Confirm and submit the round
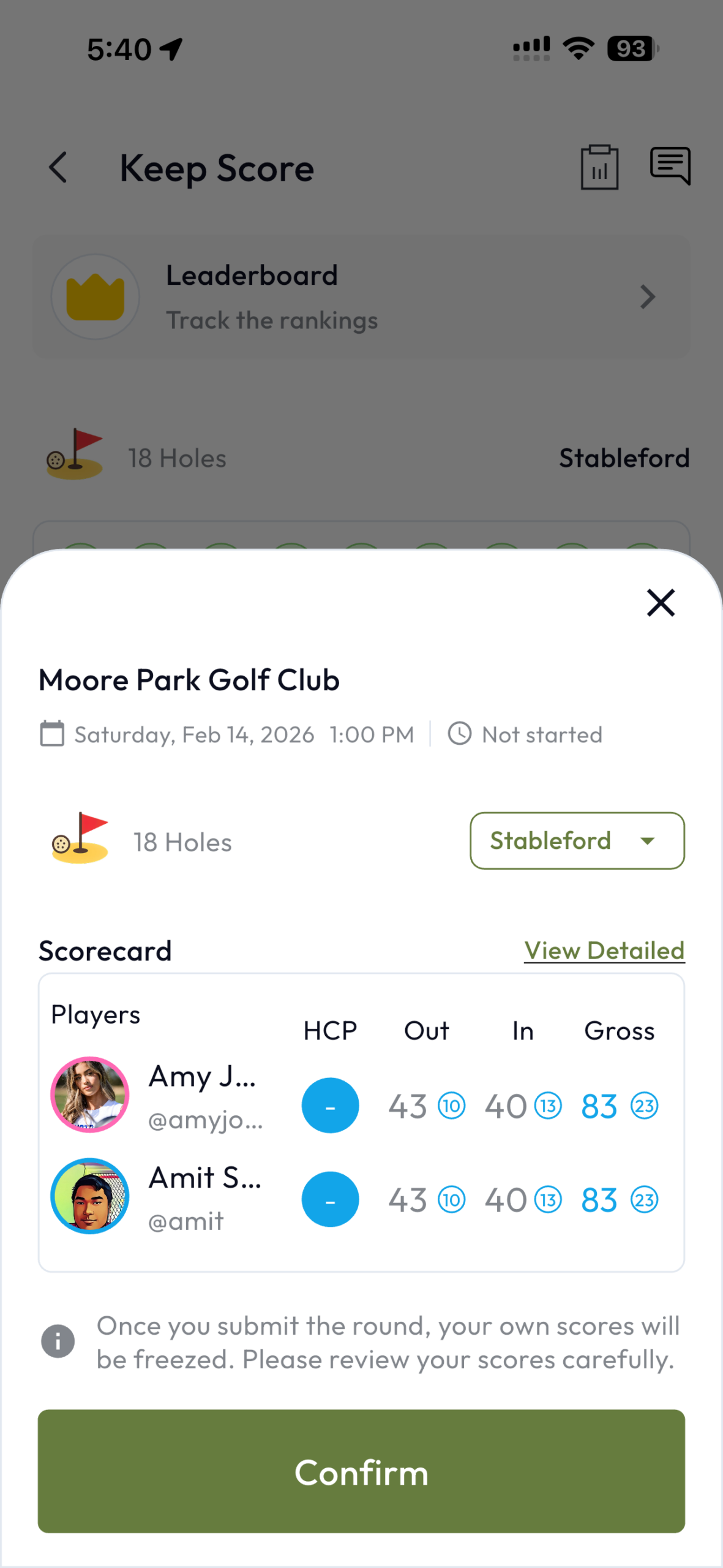The width and height of the screenshot is (723, 1568). (361, 1471)
